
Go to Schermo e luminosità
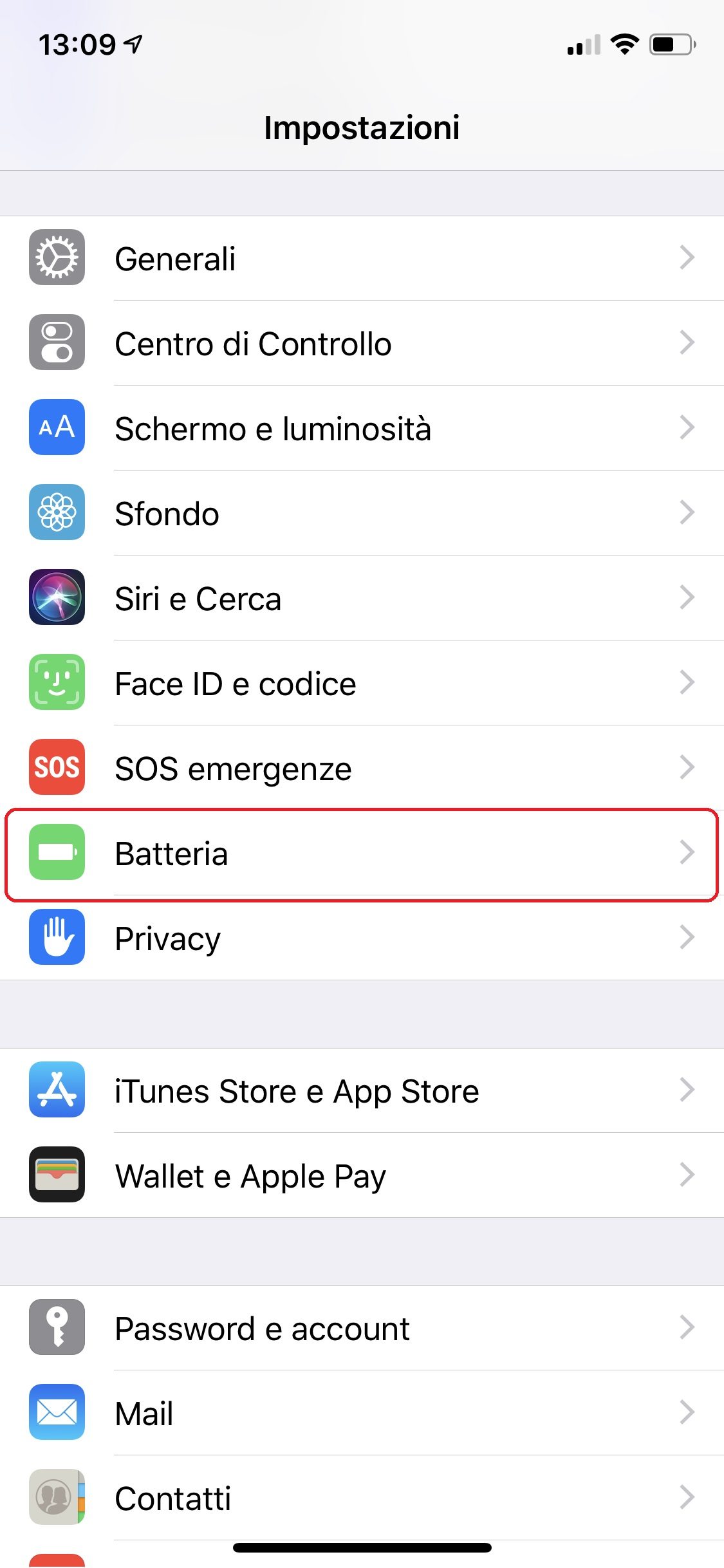(x=362, y=428)
